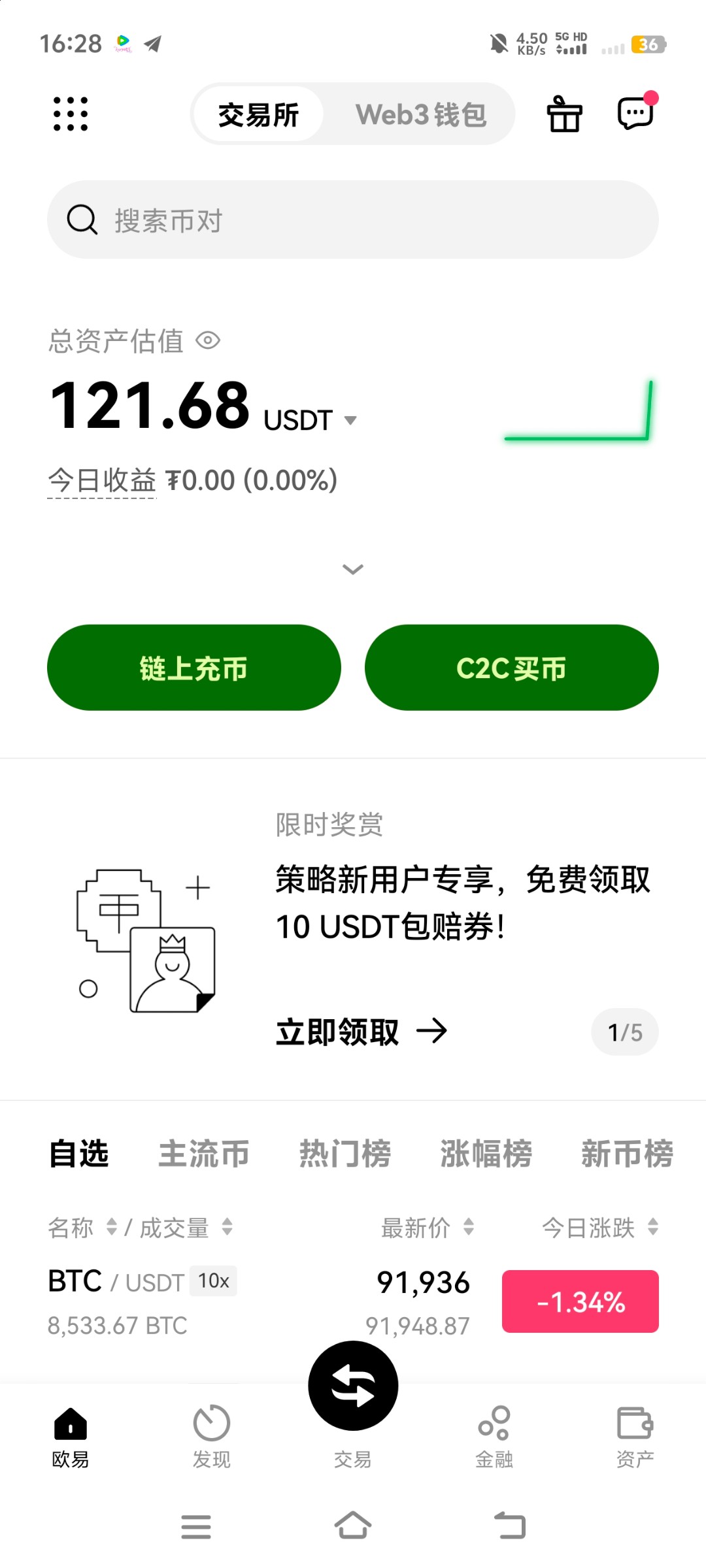The height and width of the screenshot is (1568, 706).
Task: Open the grid menu icon
Action: tap(70, 114)
